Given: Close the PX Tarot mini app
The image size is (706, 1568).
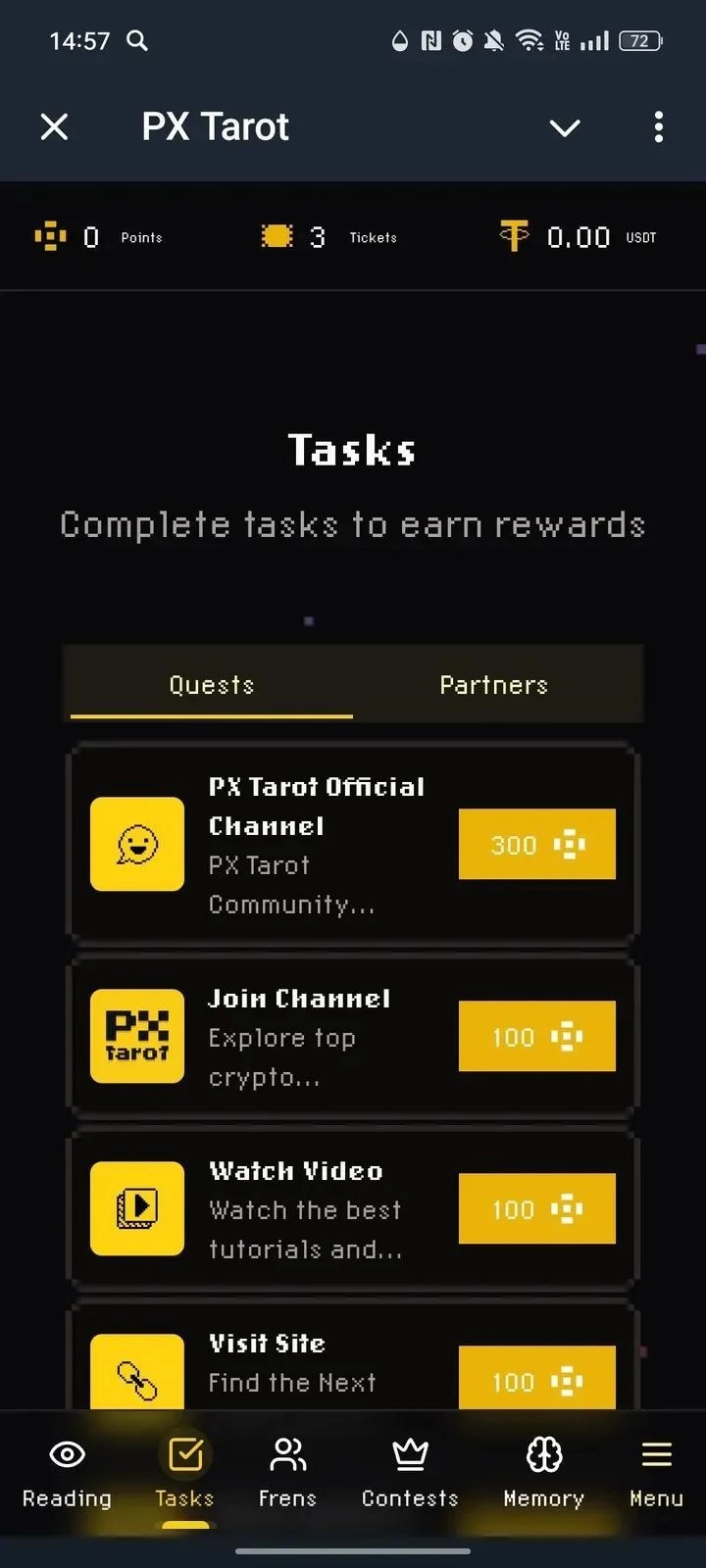Looking at the screenshot, I should coord(55,126).
